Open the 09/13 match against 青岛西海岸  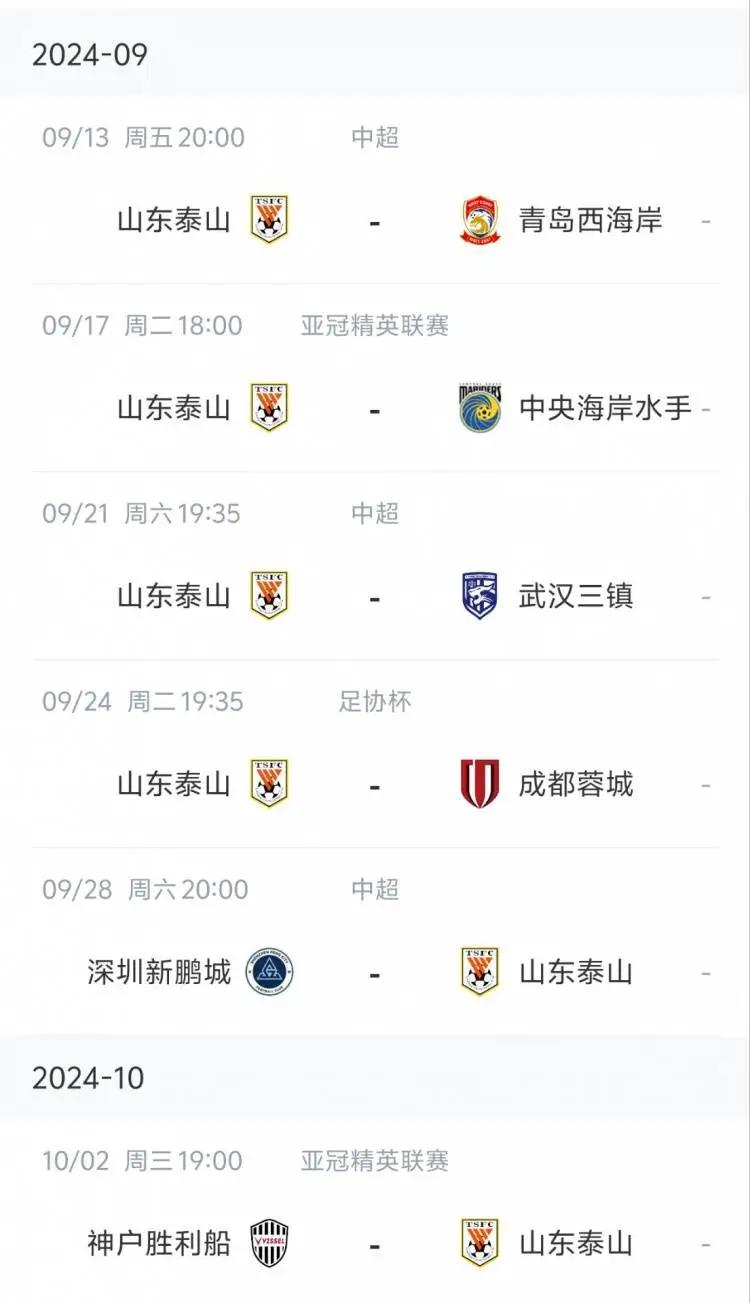[x=375, y=190]
